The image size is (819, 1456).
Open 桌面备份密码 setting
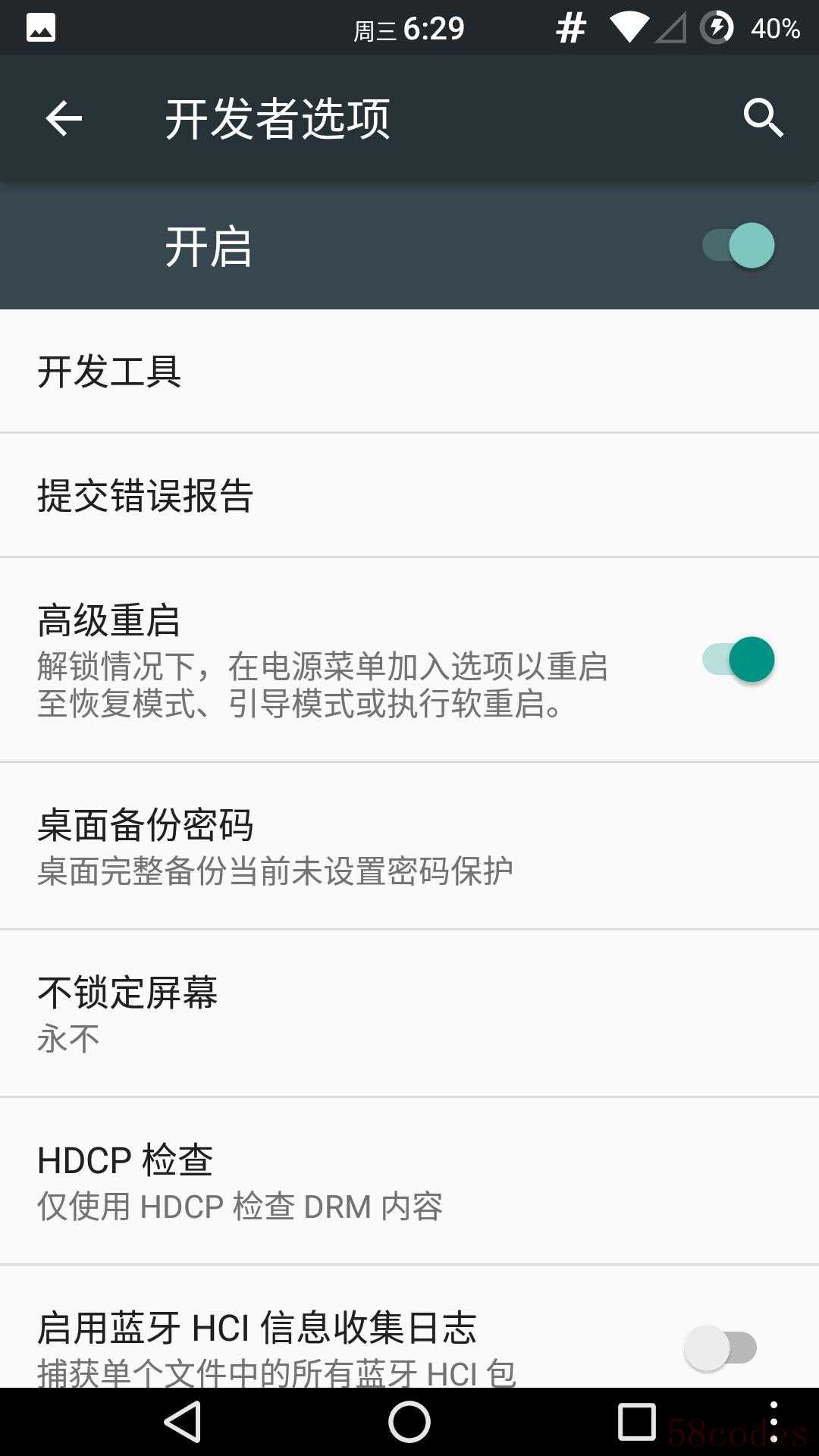tap(409, 846)
